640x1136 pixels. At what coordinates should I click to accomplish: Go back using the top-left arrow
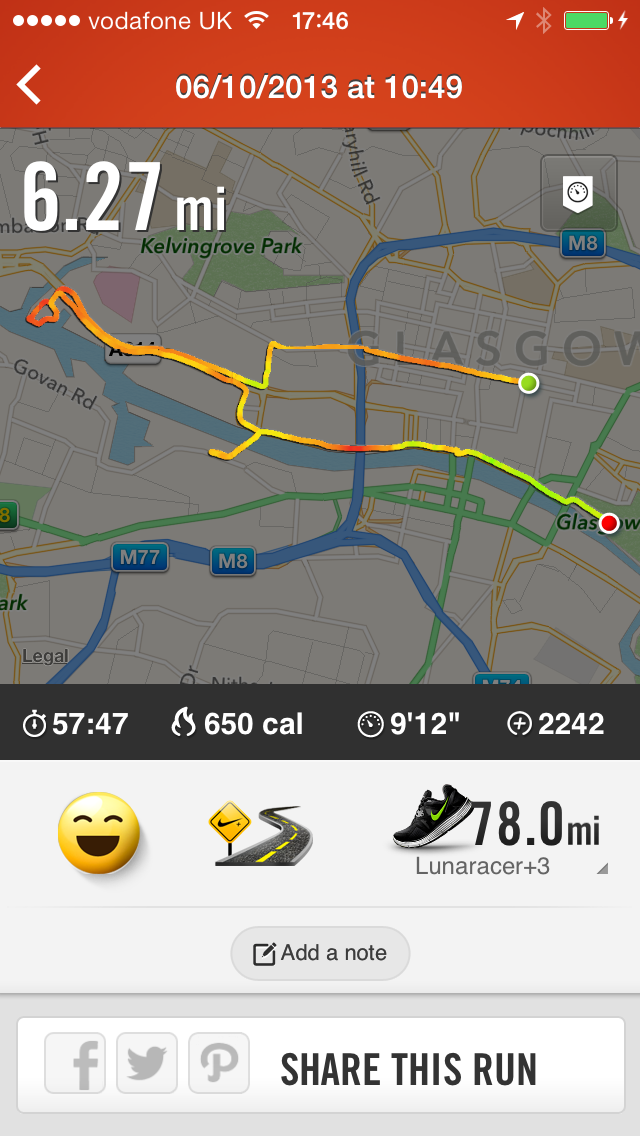30,86
